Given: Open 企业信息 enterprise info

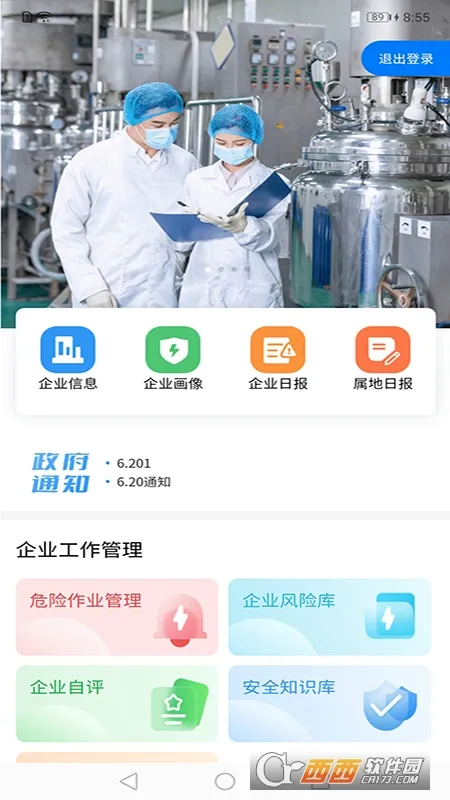Looking at the screenshot, I should coord(68,358).
